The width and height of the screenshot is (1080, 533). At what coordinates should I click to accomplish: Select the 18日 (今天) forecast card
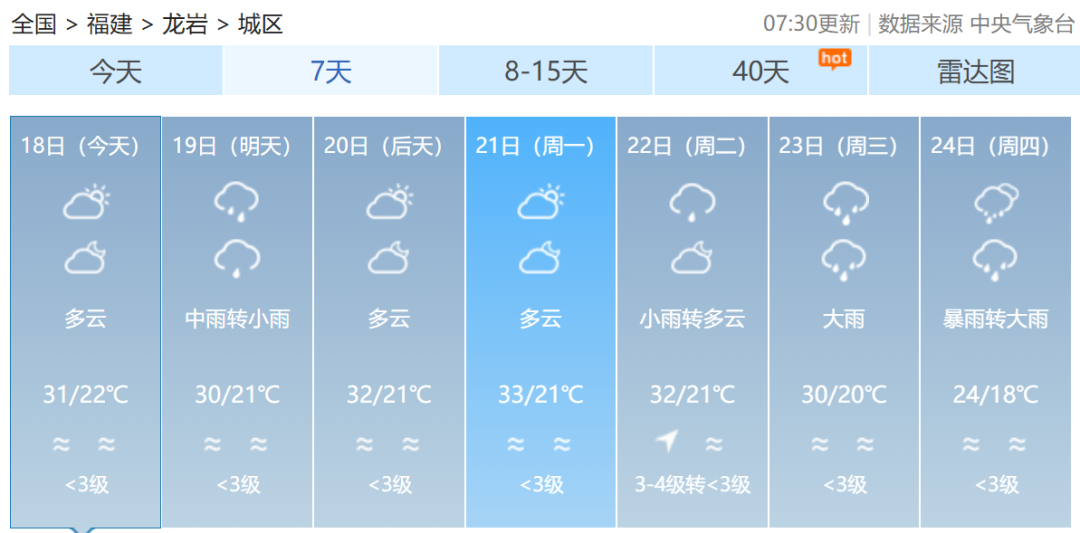tap(85, 320)
